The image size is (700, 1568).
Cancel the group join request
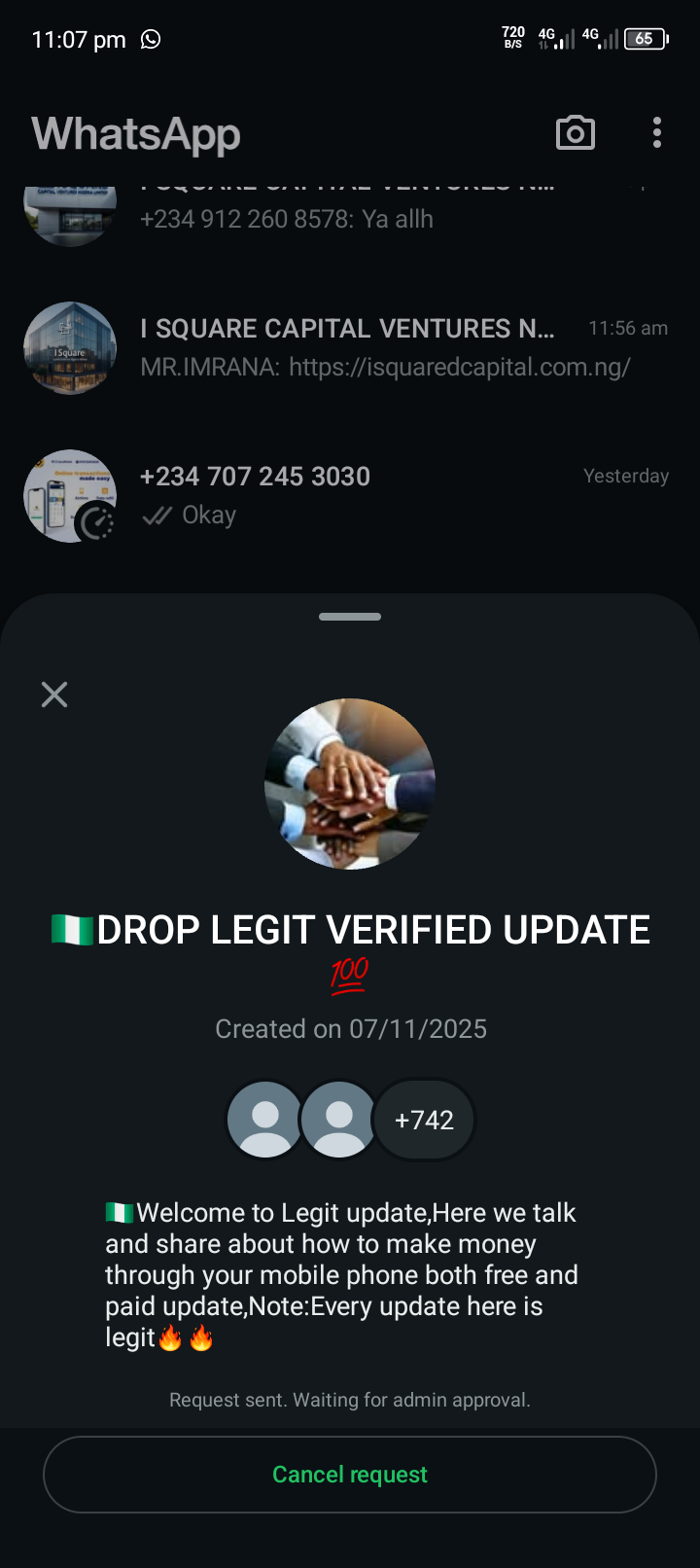coord(350,1475)
